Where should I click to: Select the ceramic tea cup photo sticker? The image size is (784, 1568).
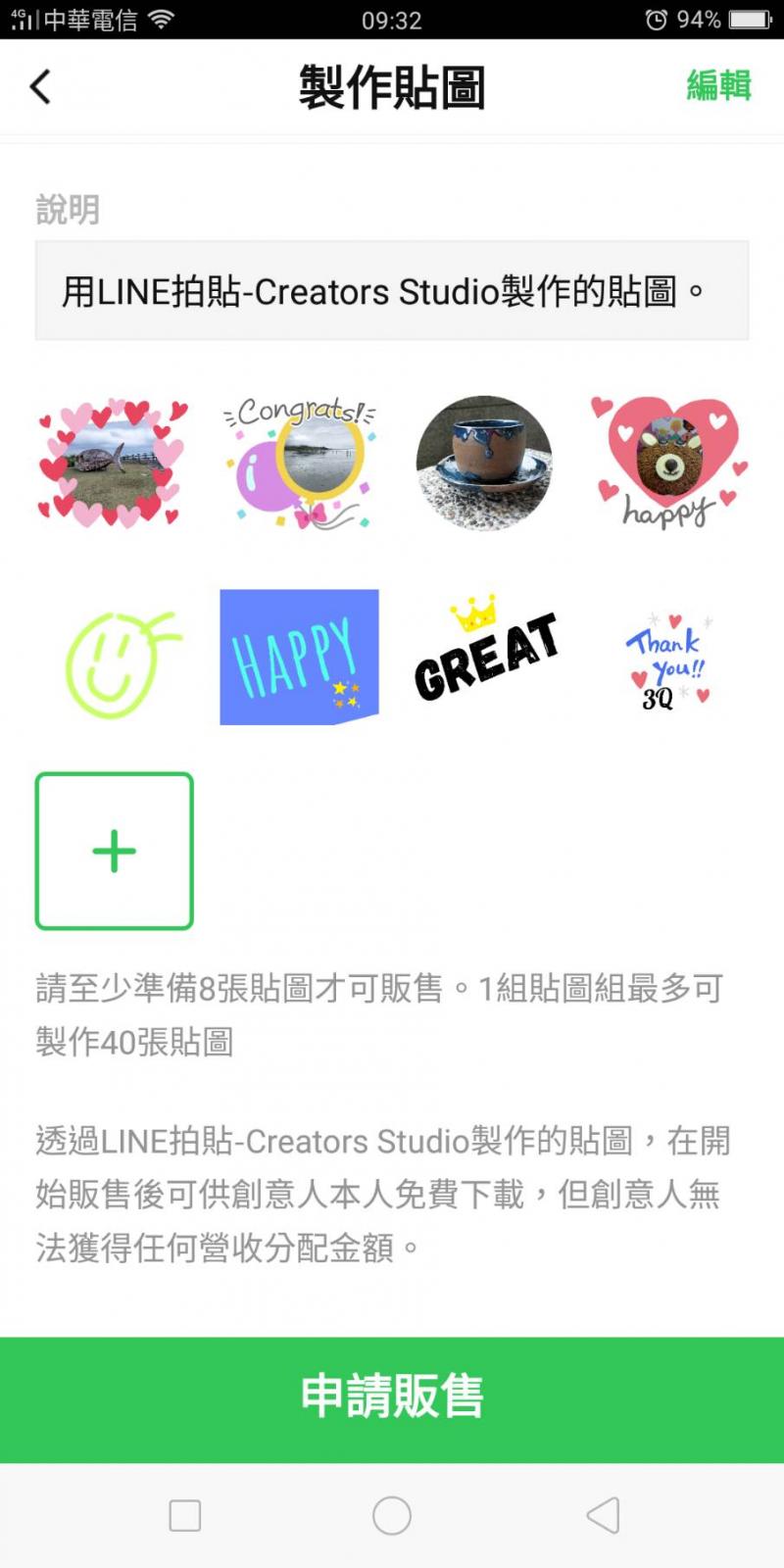coord(485,463)
